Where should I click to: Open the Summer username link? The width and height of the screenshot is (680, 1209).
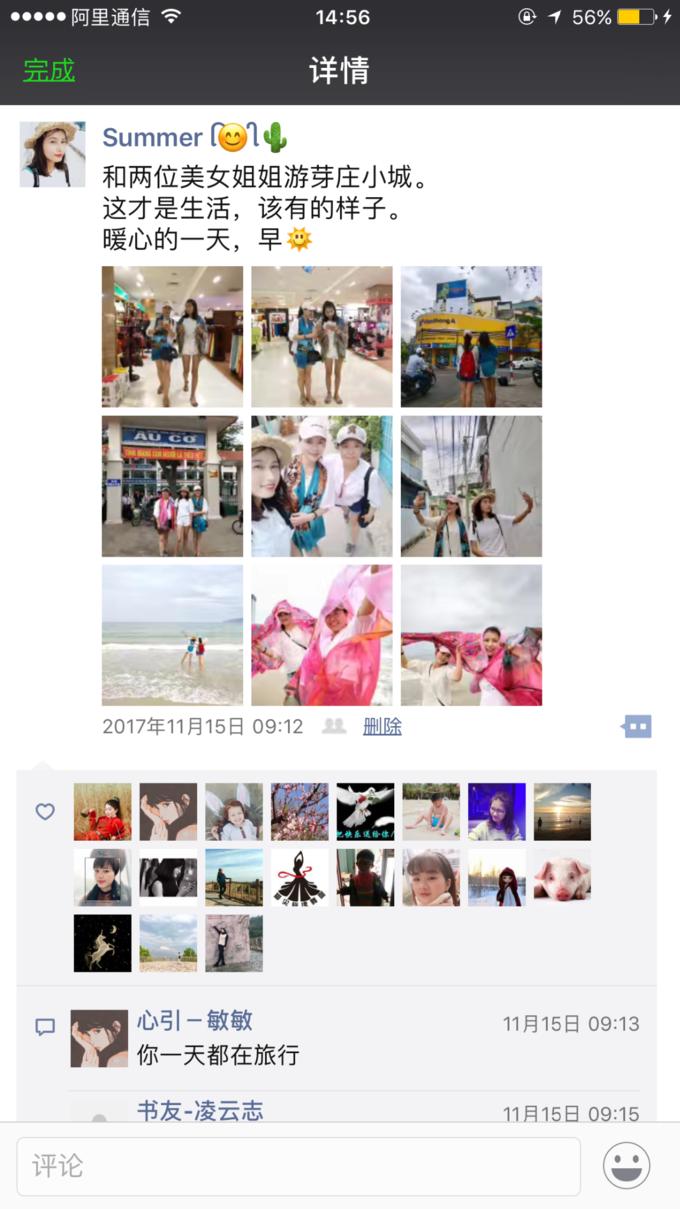point(152,137)
